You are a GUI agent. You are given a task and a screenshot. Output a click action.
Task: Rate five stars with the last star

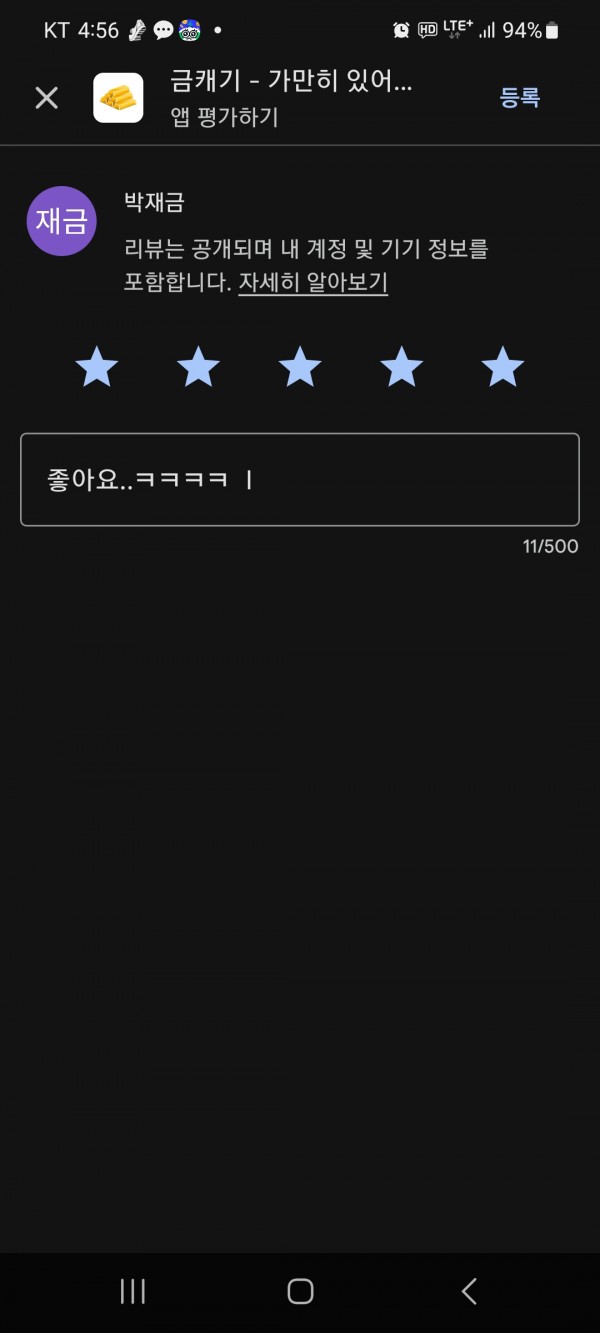503,368
